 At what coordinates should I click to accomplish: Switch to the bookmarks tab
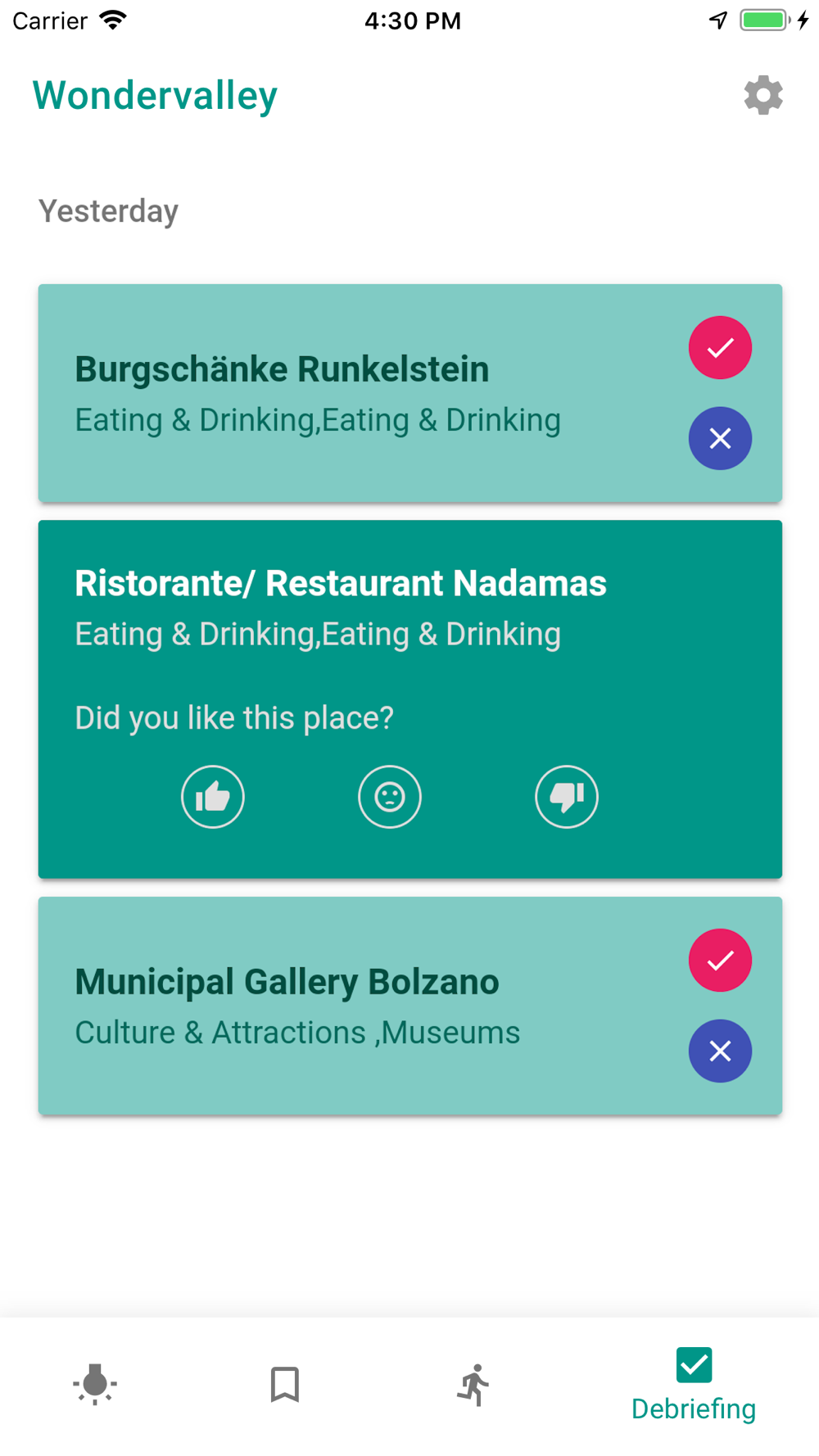click(x=285, y=1385)
